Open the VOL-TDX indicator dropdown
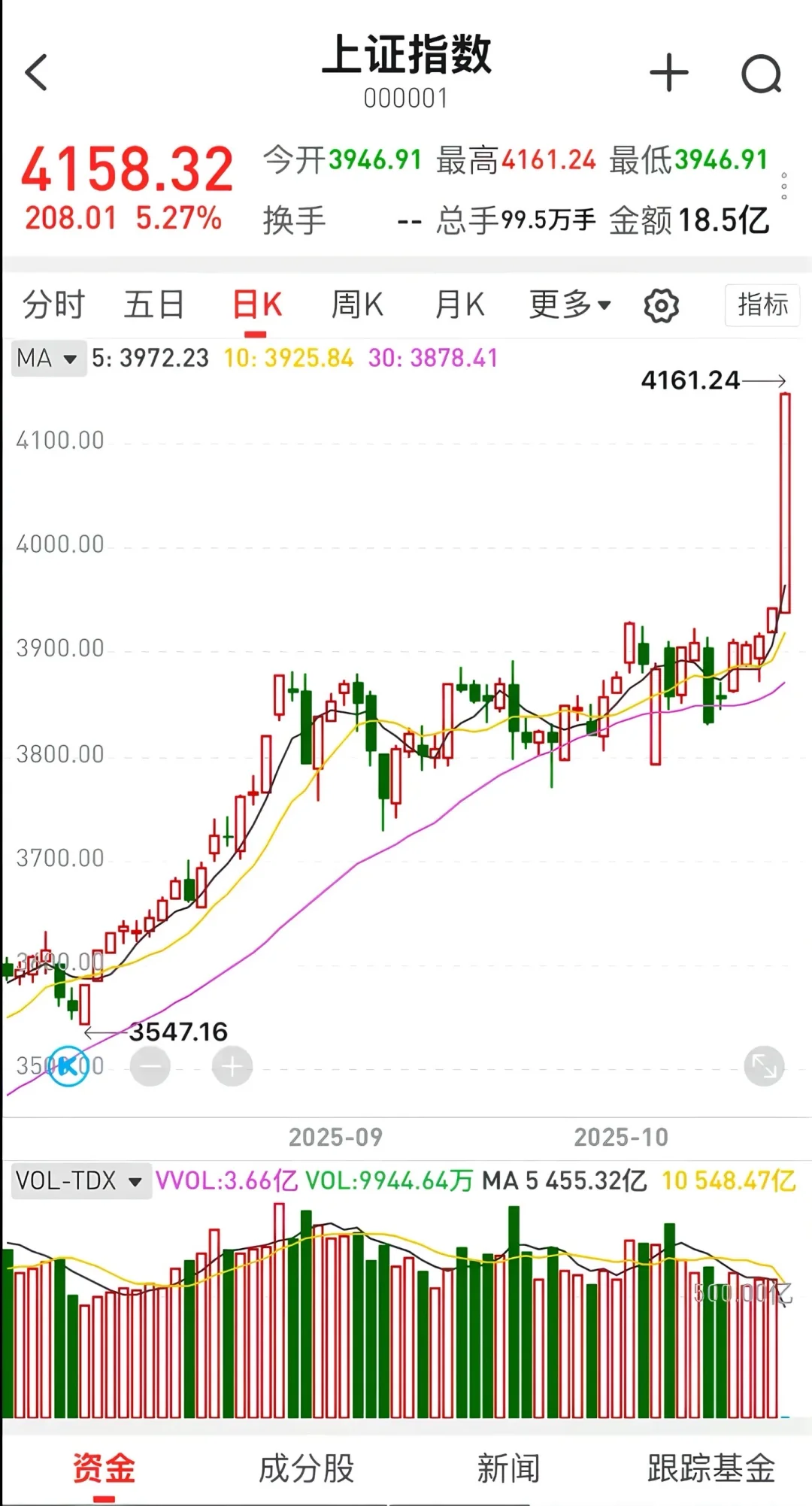Viewport: 812px width, 1506px height. pos(79,1180)
